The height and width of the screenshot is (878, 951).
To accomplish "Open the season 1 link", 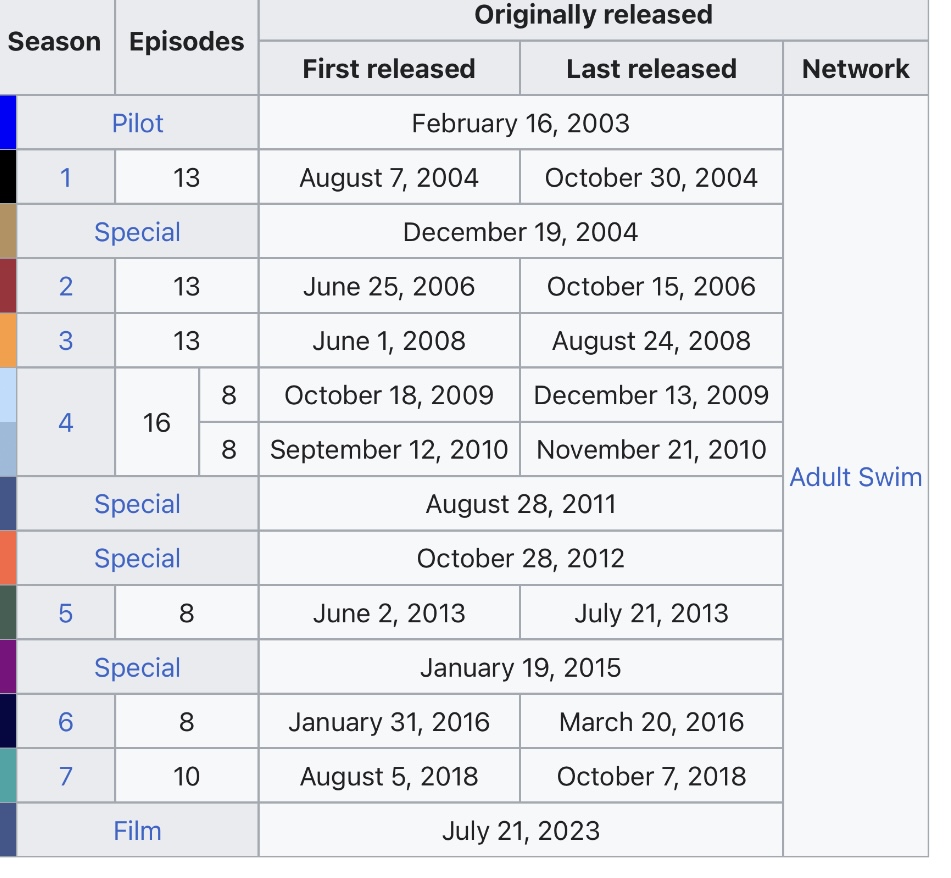I will coord(65,178).
